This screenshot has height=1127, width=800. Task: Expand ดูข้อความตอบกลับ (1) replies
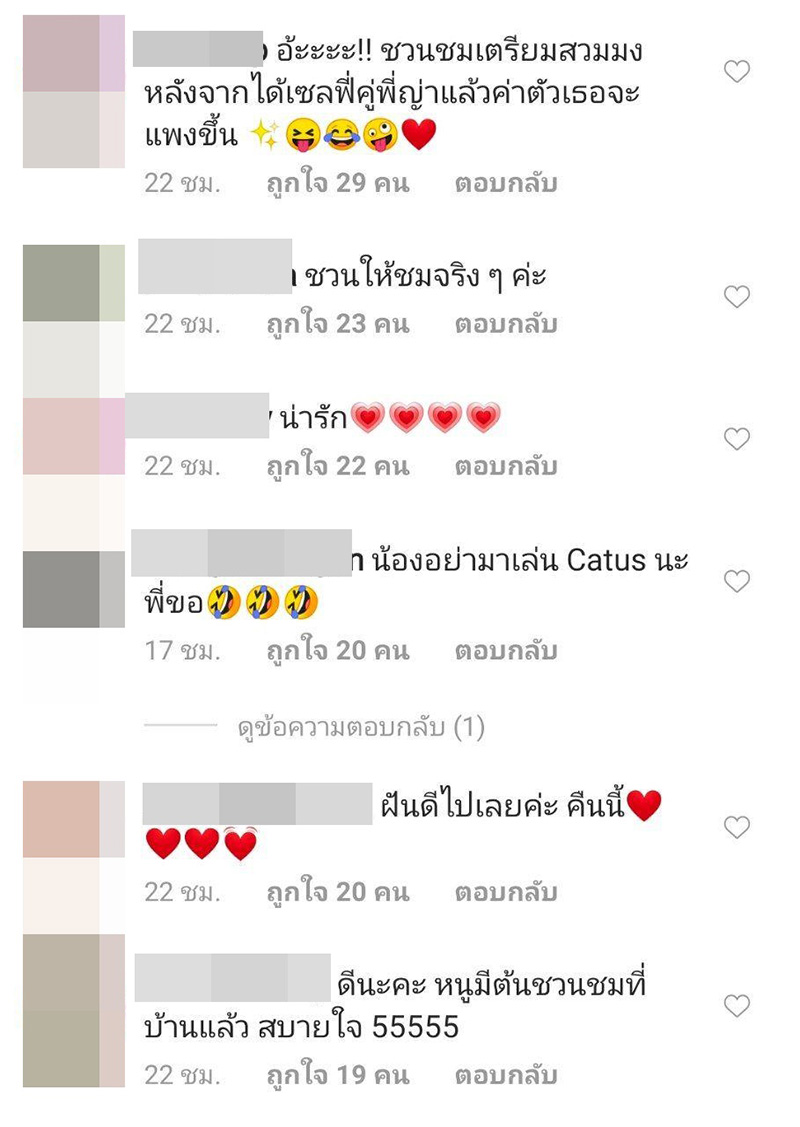(x=360, y=728)
